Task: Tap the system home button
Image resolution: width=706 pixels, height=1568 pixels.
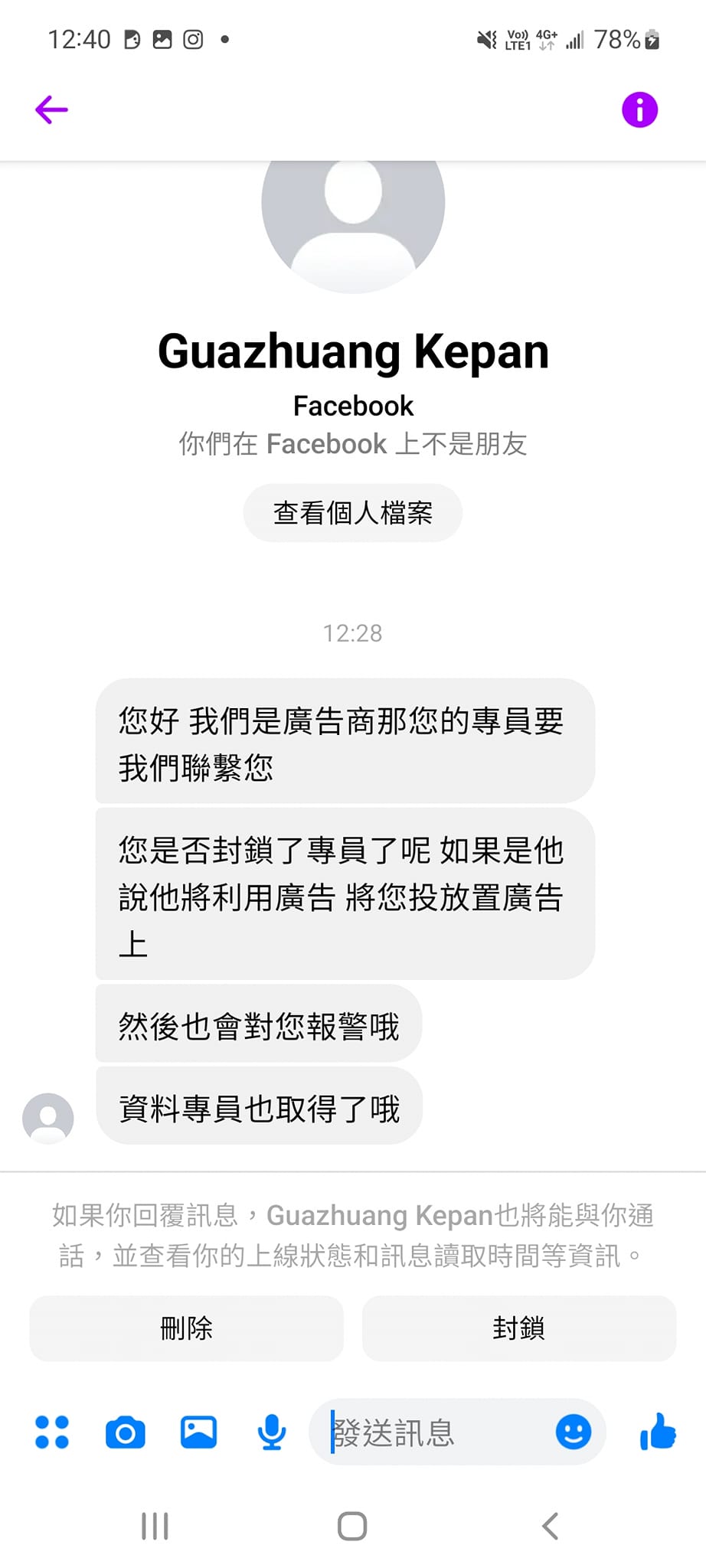Action: pos(352,1526)
